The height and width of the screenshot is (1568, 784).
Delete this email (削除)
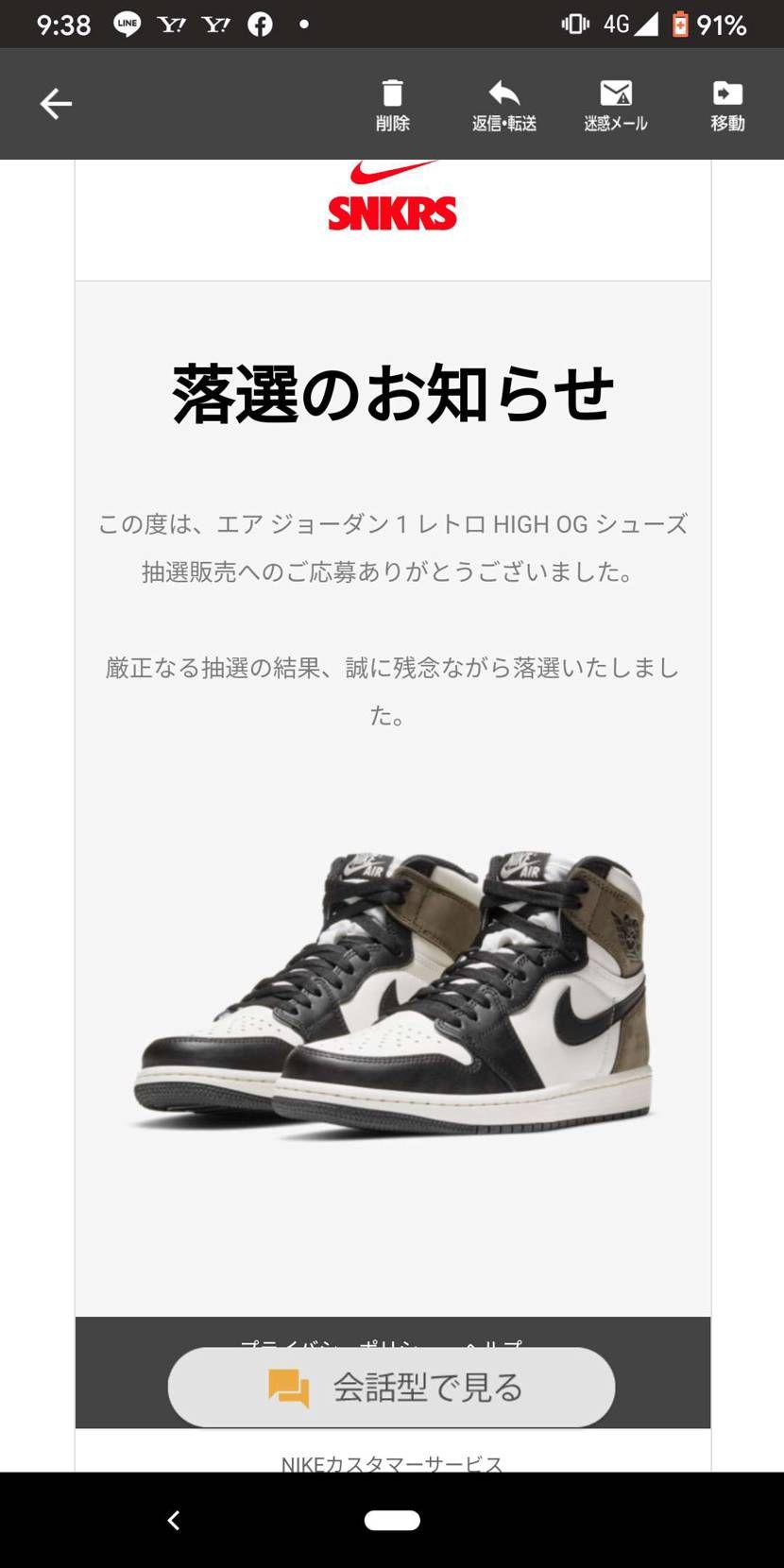[x=392, y=105]
